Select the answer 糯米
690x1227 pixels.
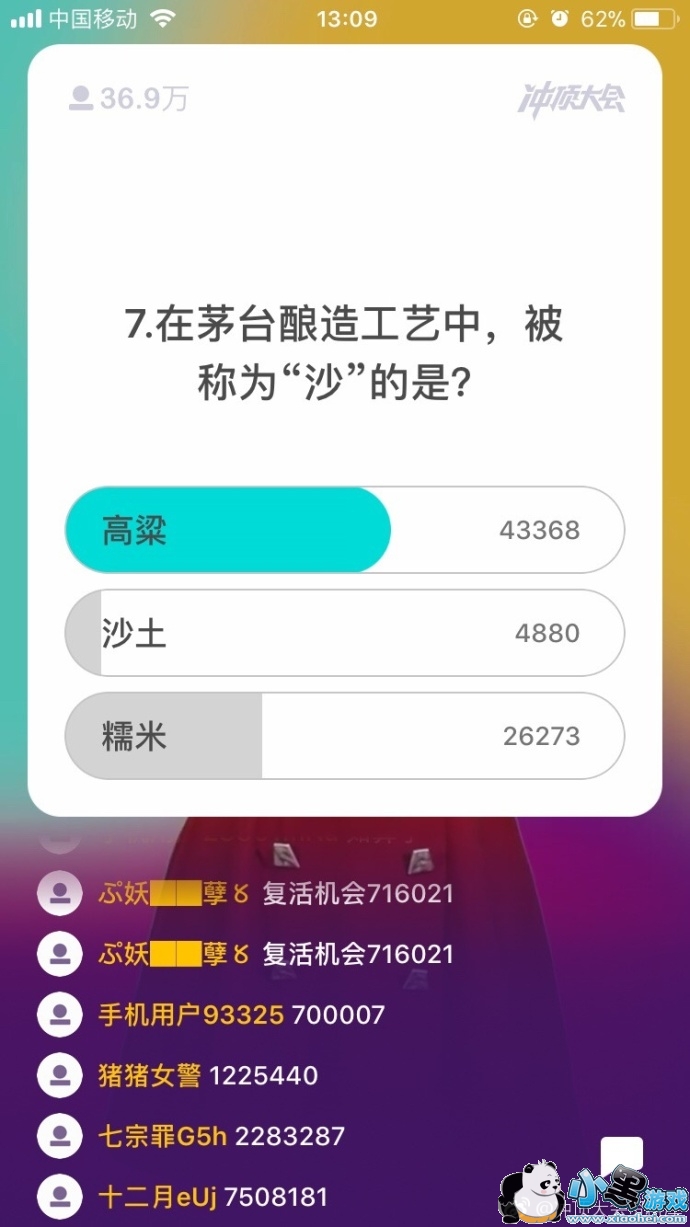[344, 736]
